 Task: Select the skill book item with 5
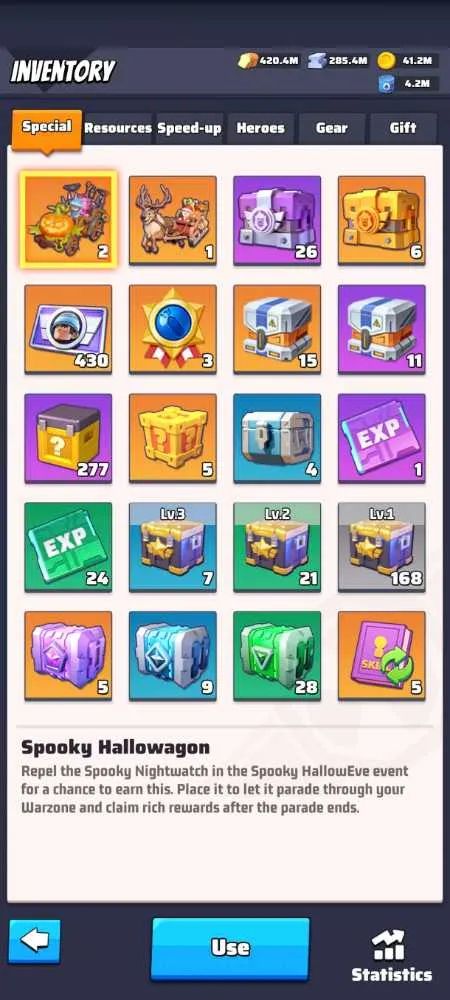pos(382,656)
